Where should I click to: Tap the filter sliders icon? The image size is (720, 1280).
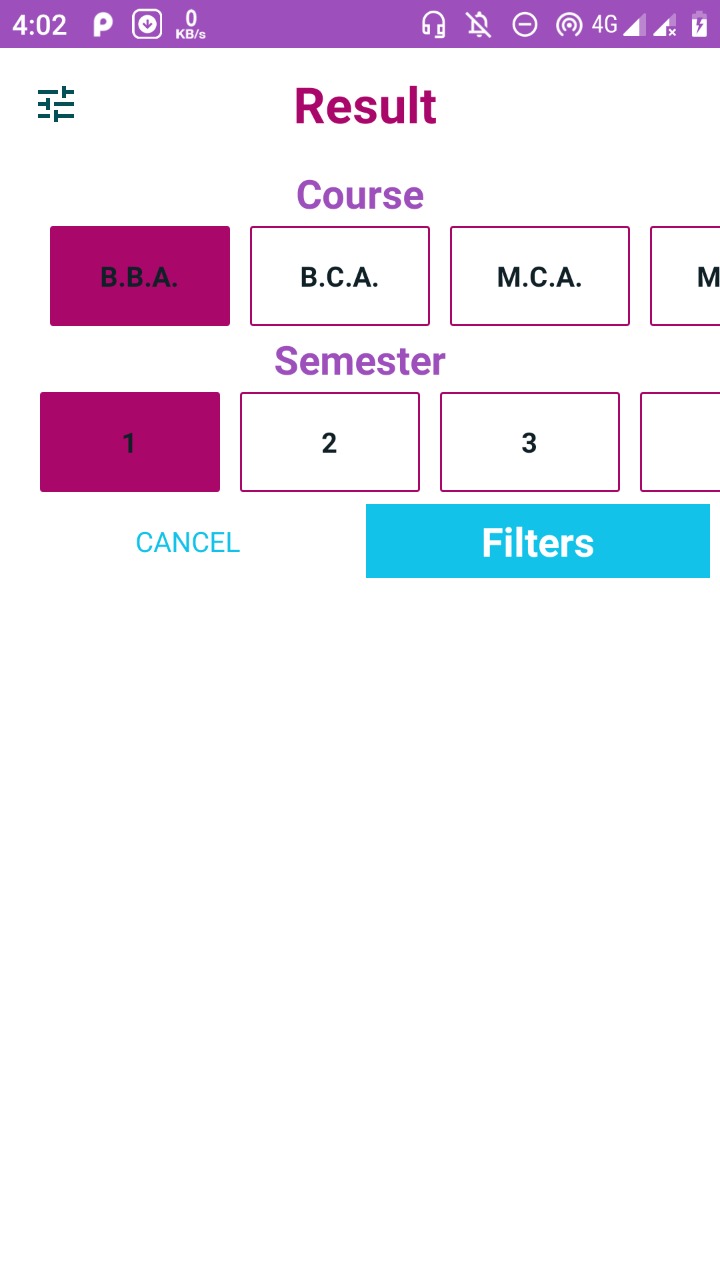tap(56, 104)
